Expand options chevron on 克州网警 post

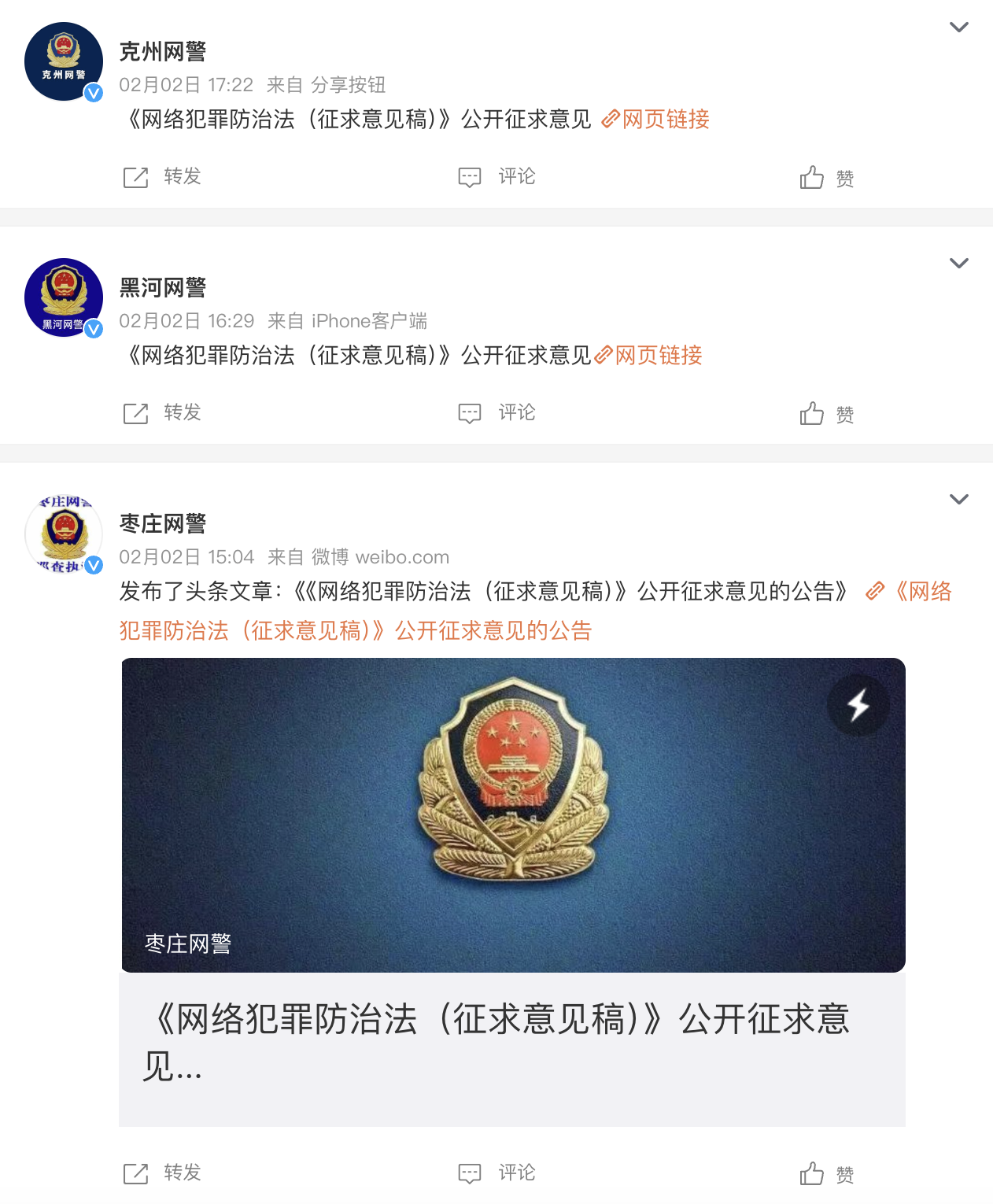point(958,28)
